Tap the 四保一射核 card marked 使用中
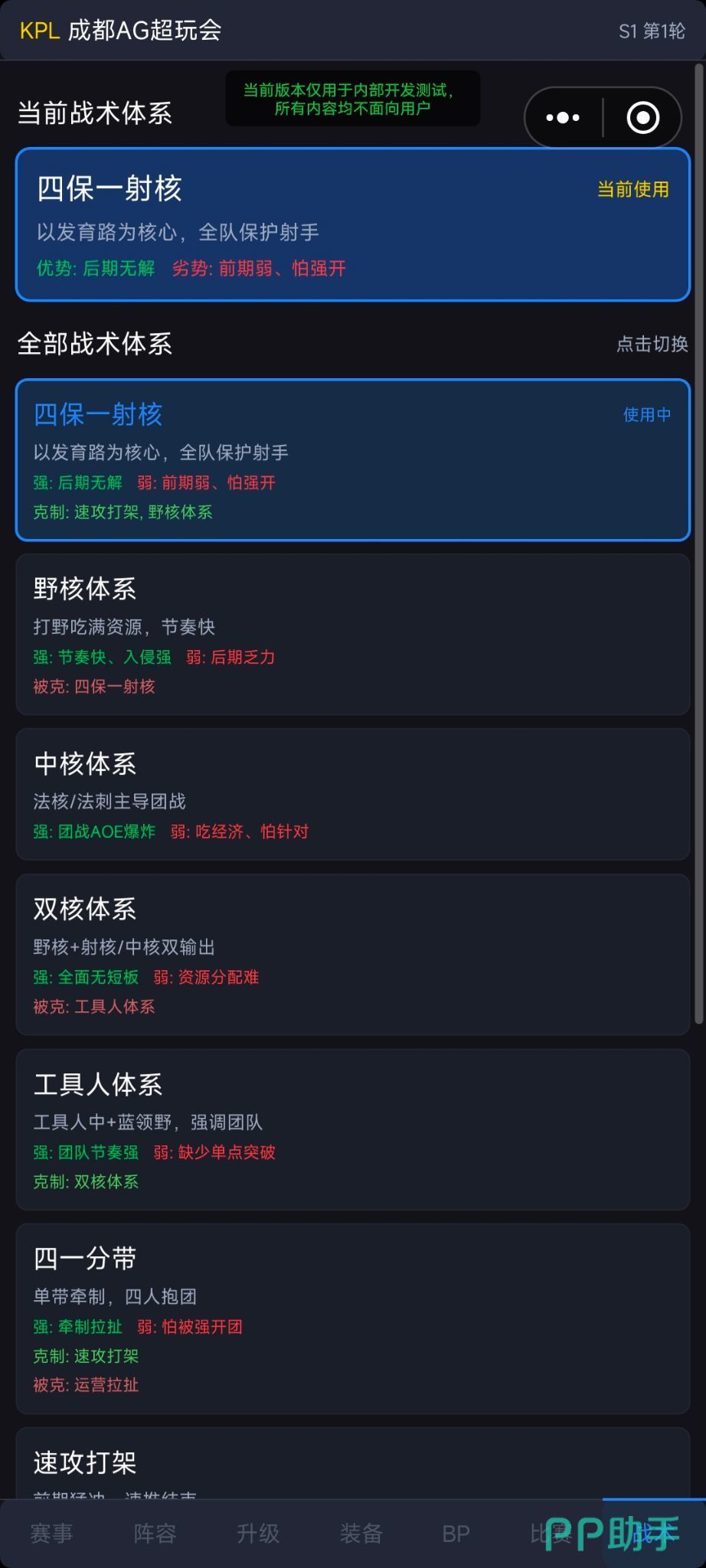The image size is (706, 1568). coord(352,460)
